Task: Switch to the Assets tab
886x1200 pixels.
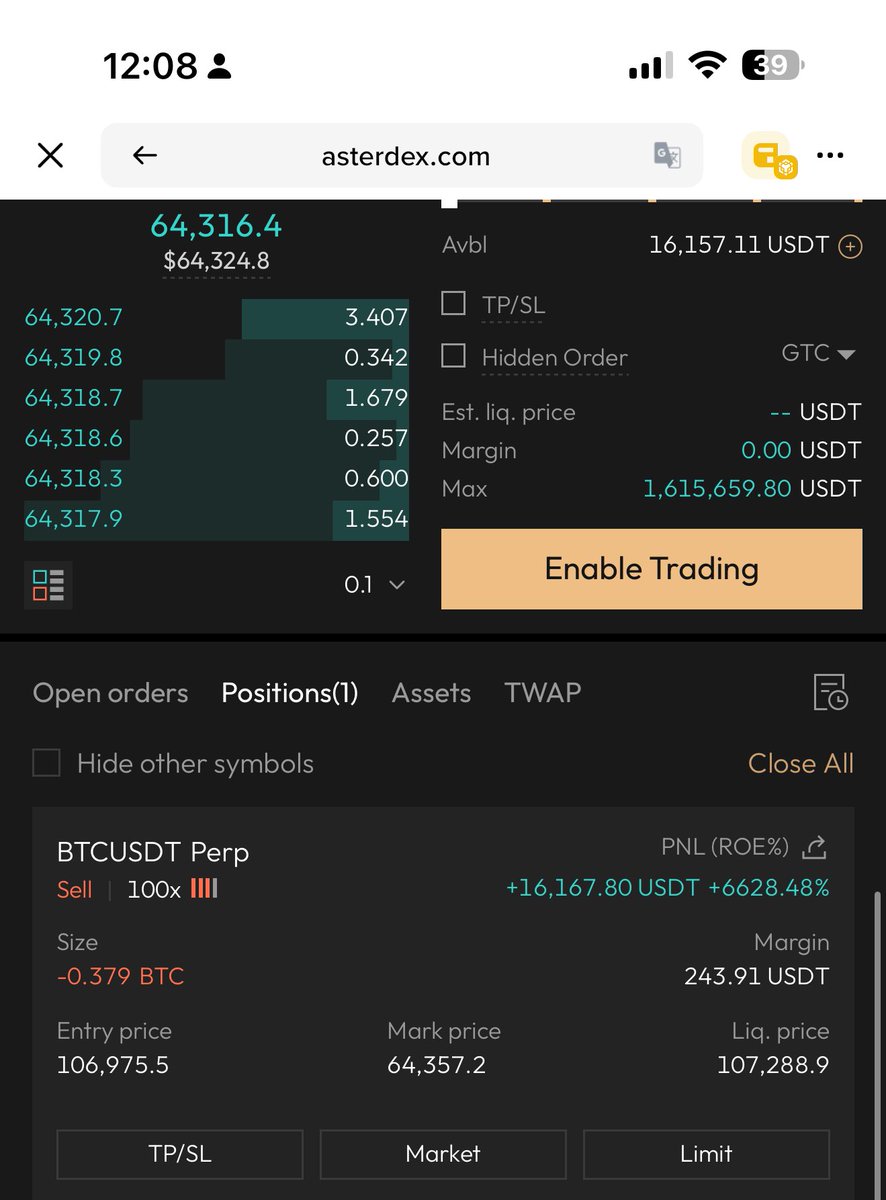Action: coord(431,693)
